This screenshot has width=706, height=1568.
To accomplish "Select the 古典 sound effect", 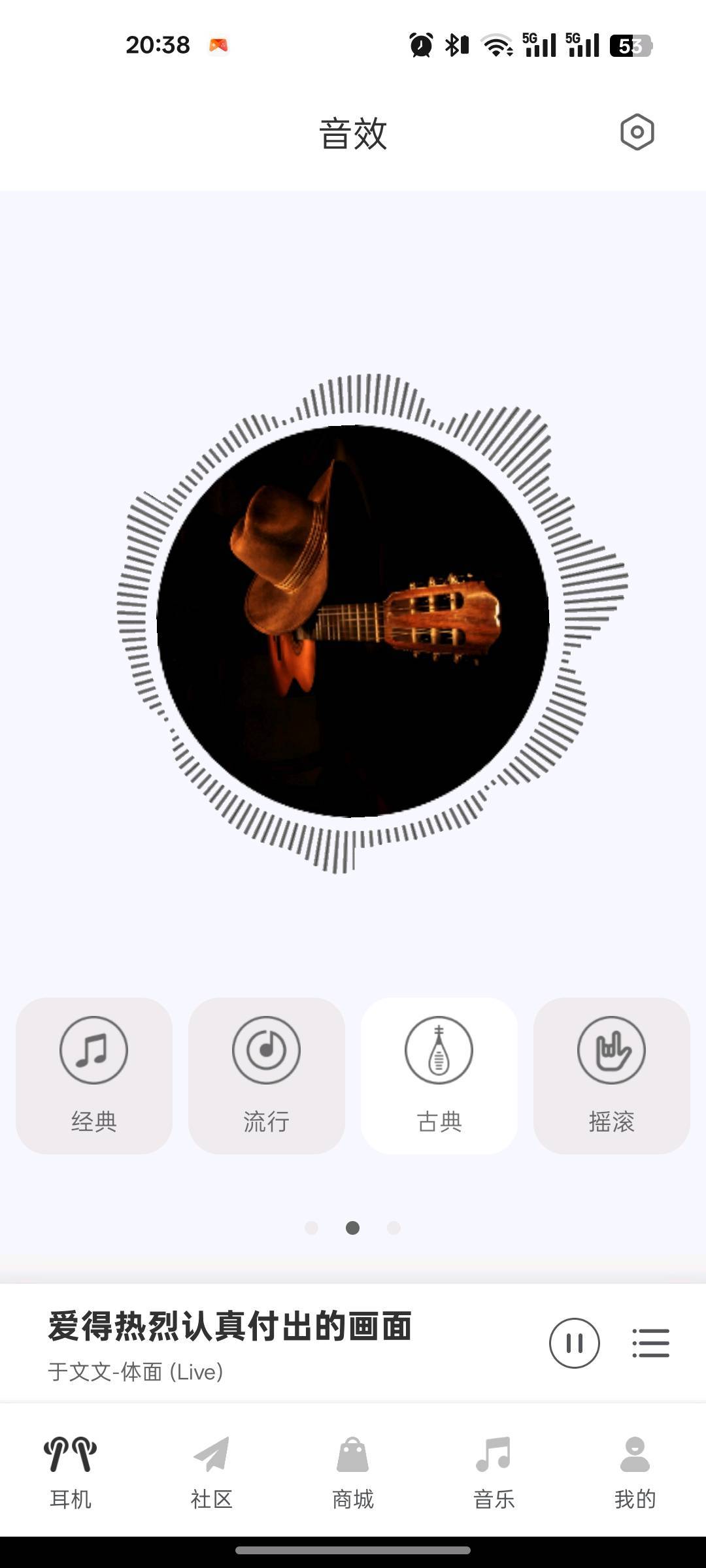I will click(x=439, y=1075).
